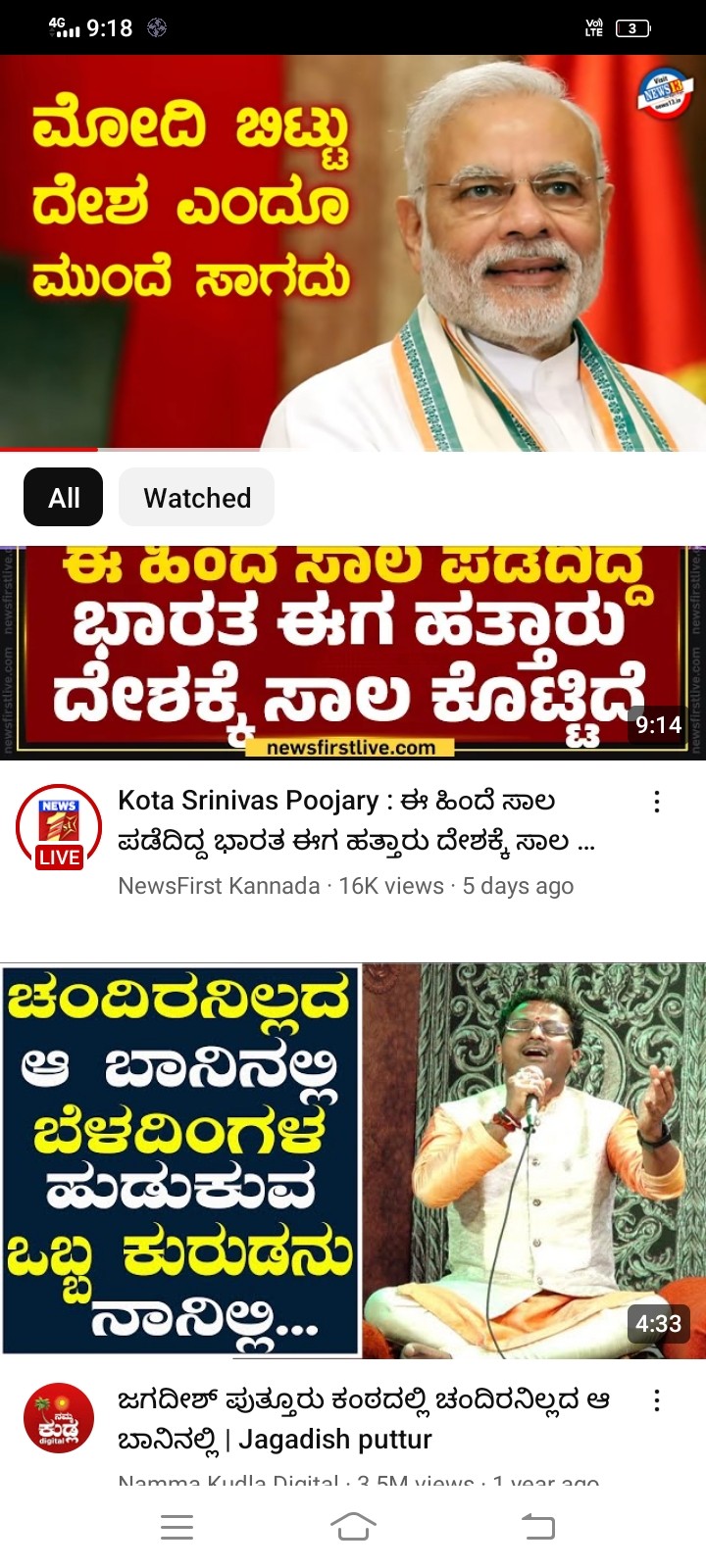The height and width of the screenshot is (1568, 706).
Task: Go to the system home screen
Action: click(x=353, y=1526)
